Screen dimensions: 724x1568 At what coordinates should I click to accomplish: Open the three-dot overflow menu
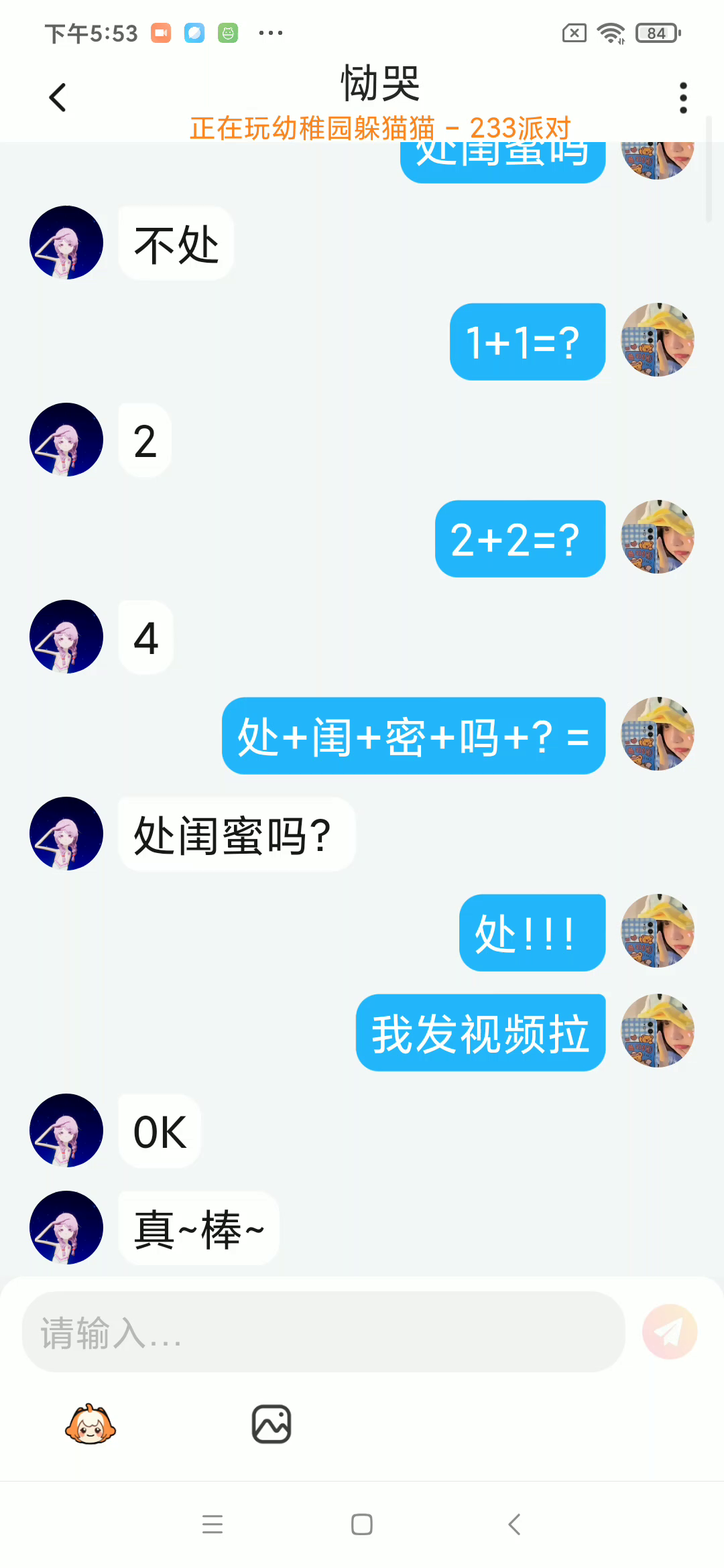click(683, 98)
